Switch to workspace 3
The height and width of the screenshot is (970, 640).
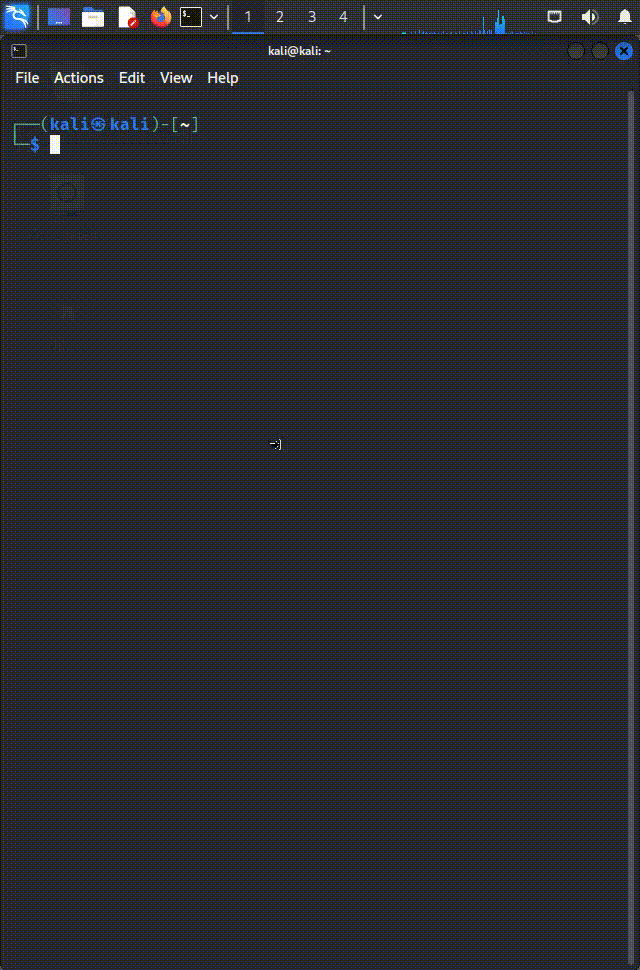(x=312, y=17)
